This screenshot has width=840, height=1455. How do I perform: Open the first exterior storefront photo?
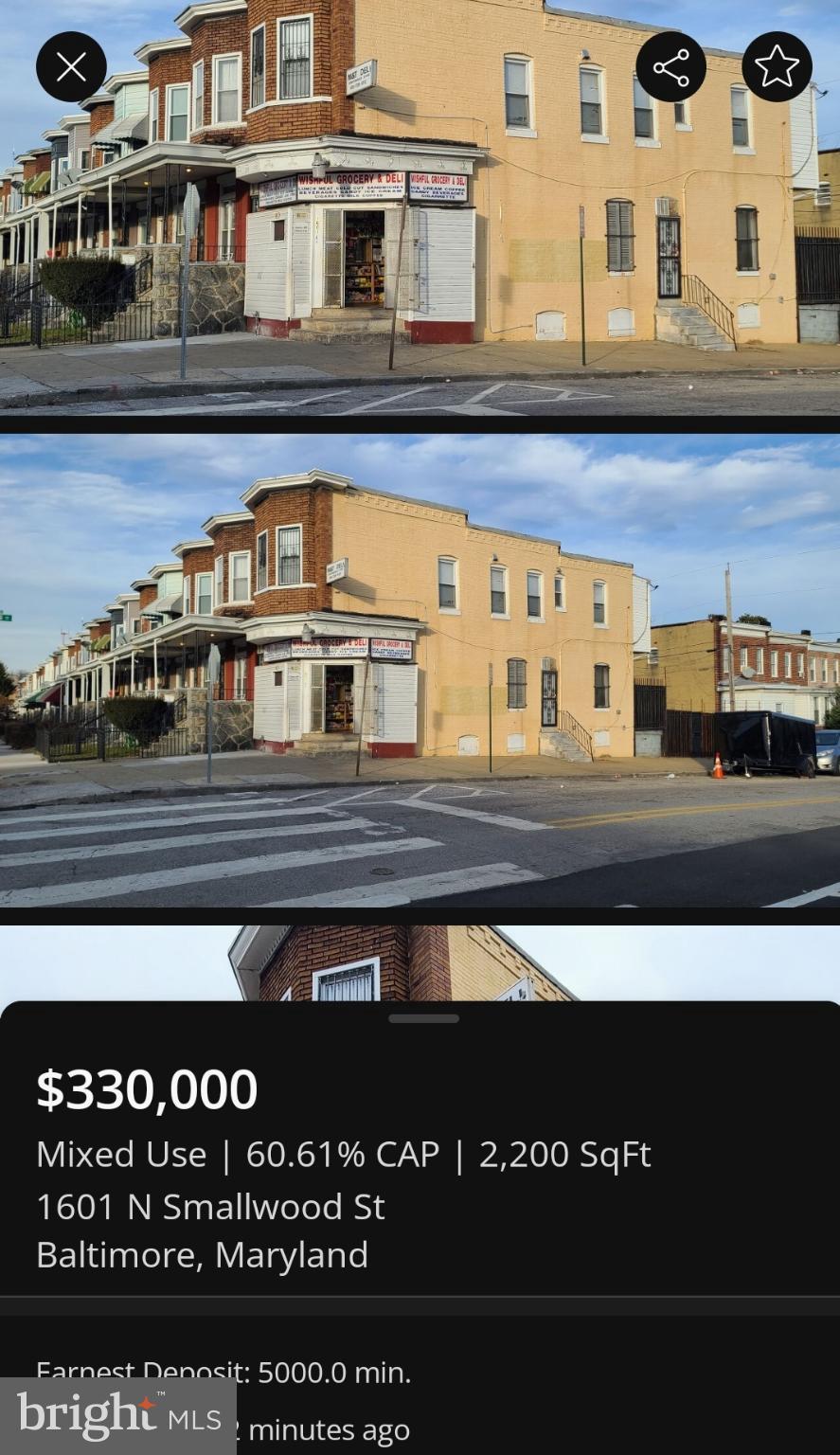point(420,208)
